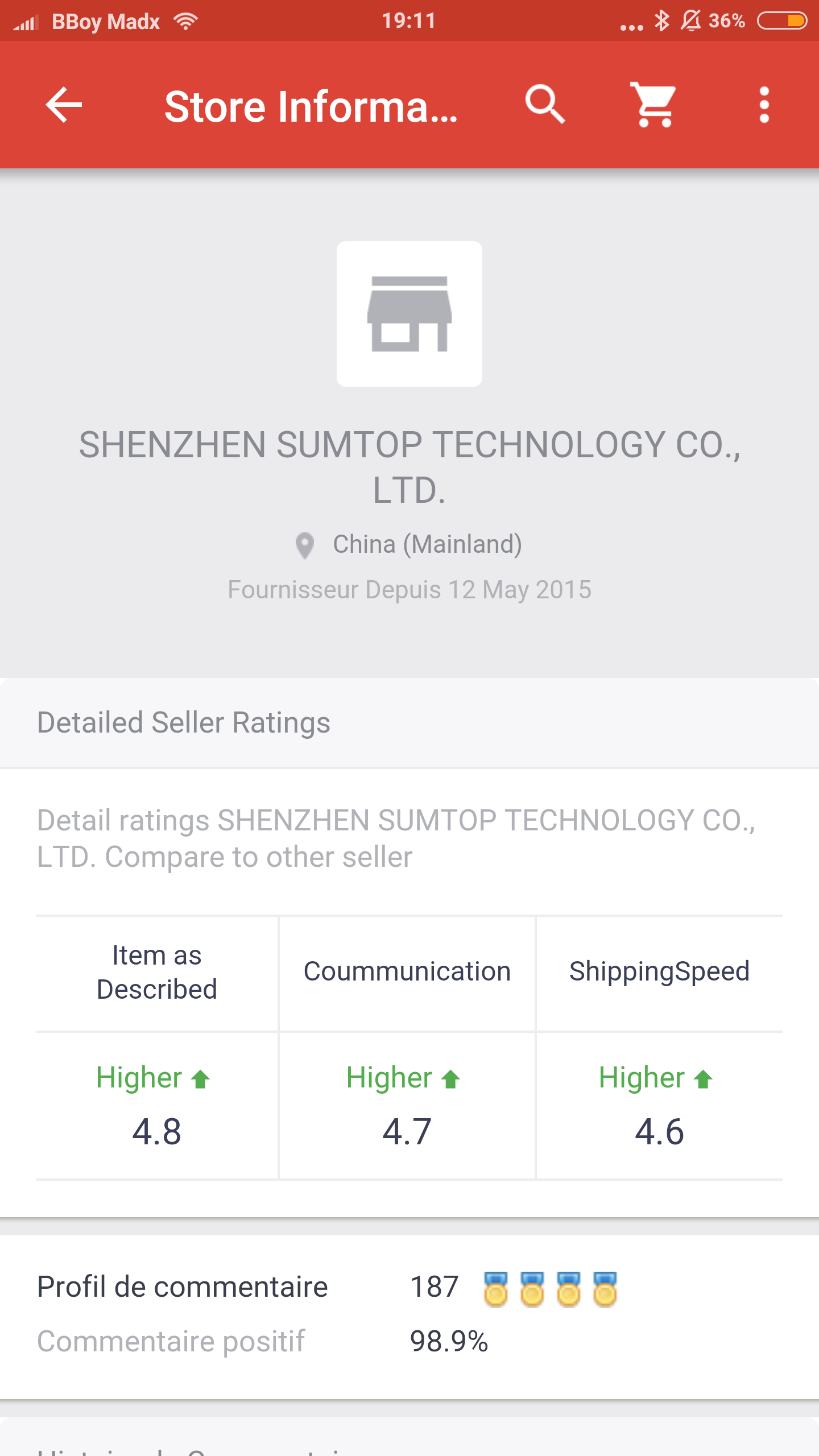The height and width of the screenshot is (1456, 819).
Task: Open search from the app bar
Action: pos(545,104)
